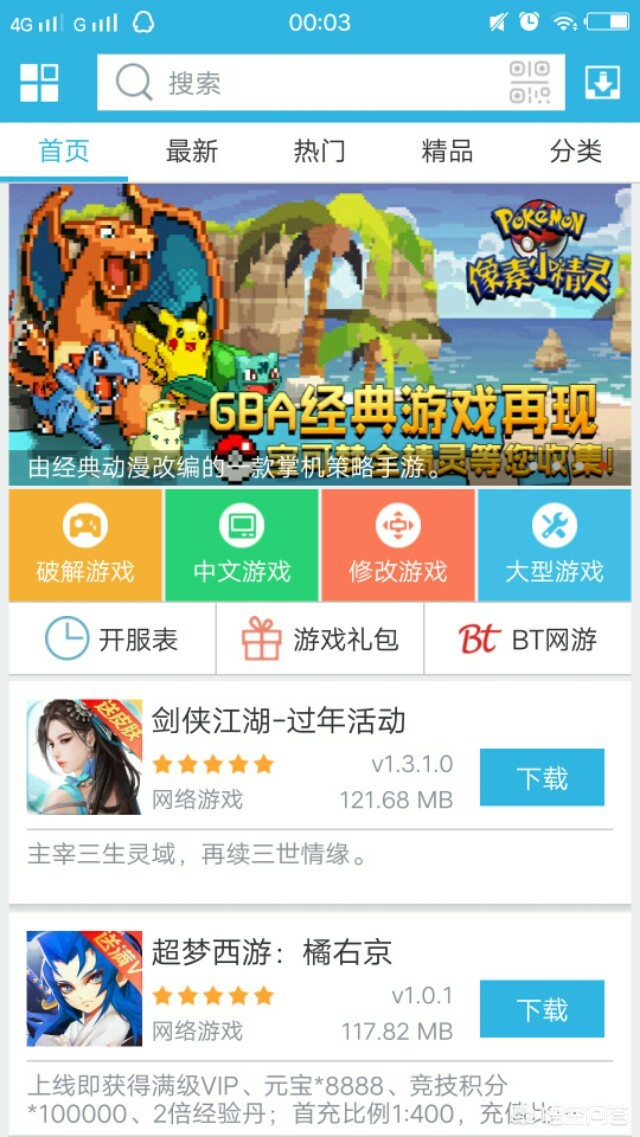The height and width of the screenshot is (1137, 640).
Task: Download 剑侠江湖-过年活动
Action: (x=541, y=777)
